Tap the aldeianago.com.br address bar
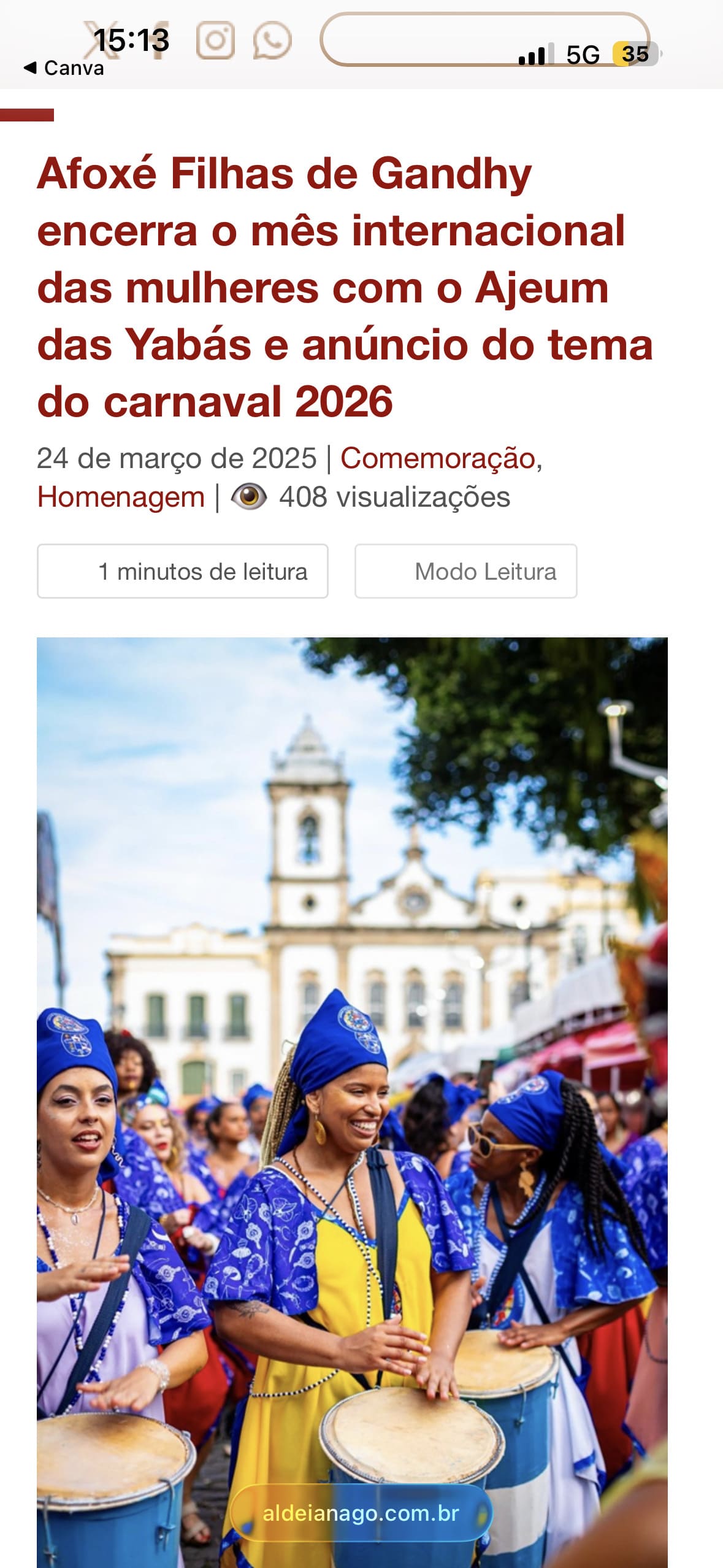 click(x=361, y=1513)
